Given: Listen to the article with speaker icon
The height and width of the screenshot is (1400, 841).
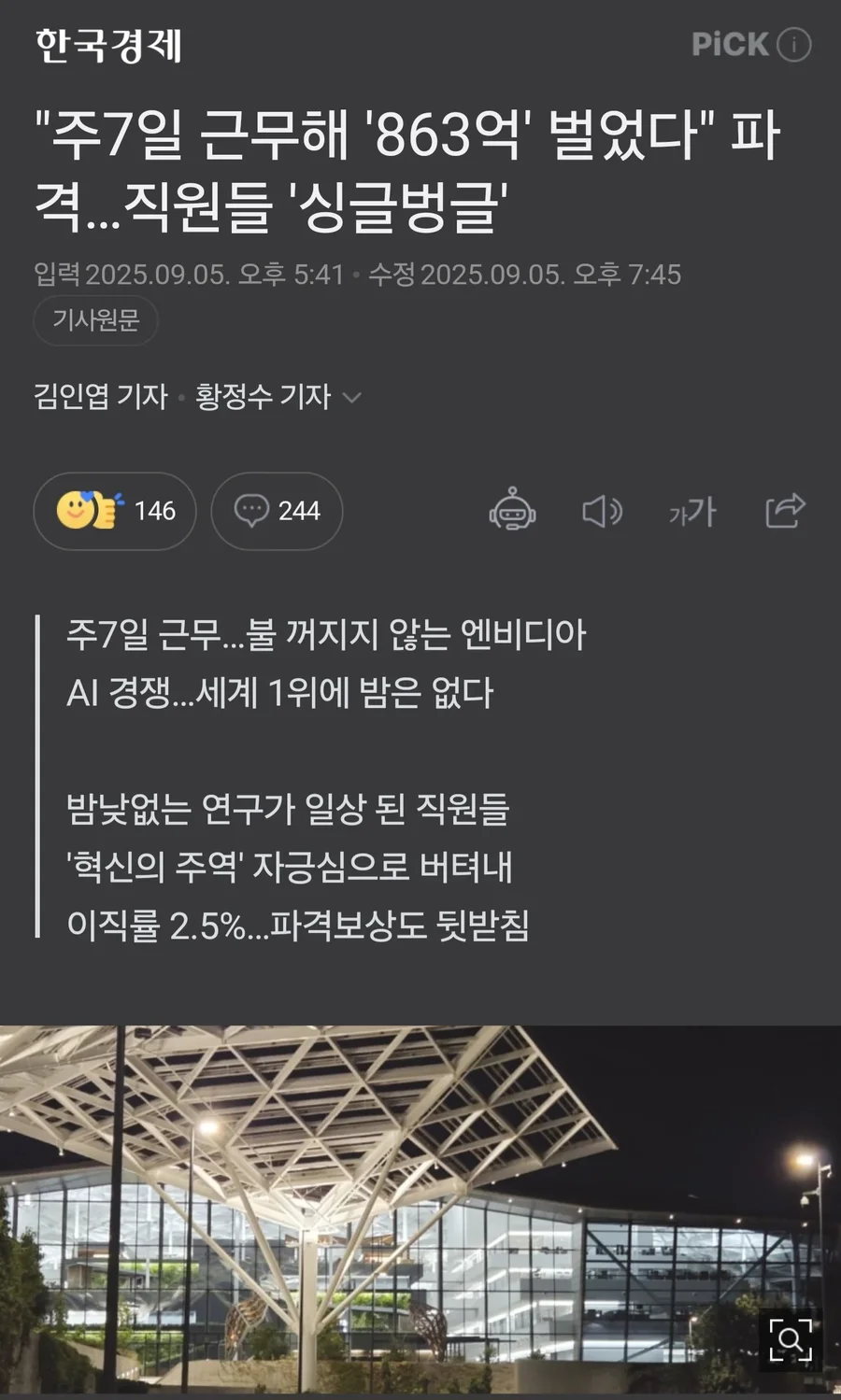Looking at the screenshot, I should pyautogui.click(x=602, y=511).
